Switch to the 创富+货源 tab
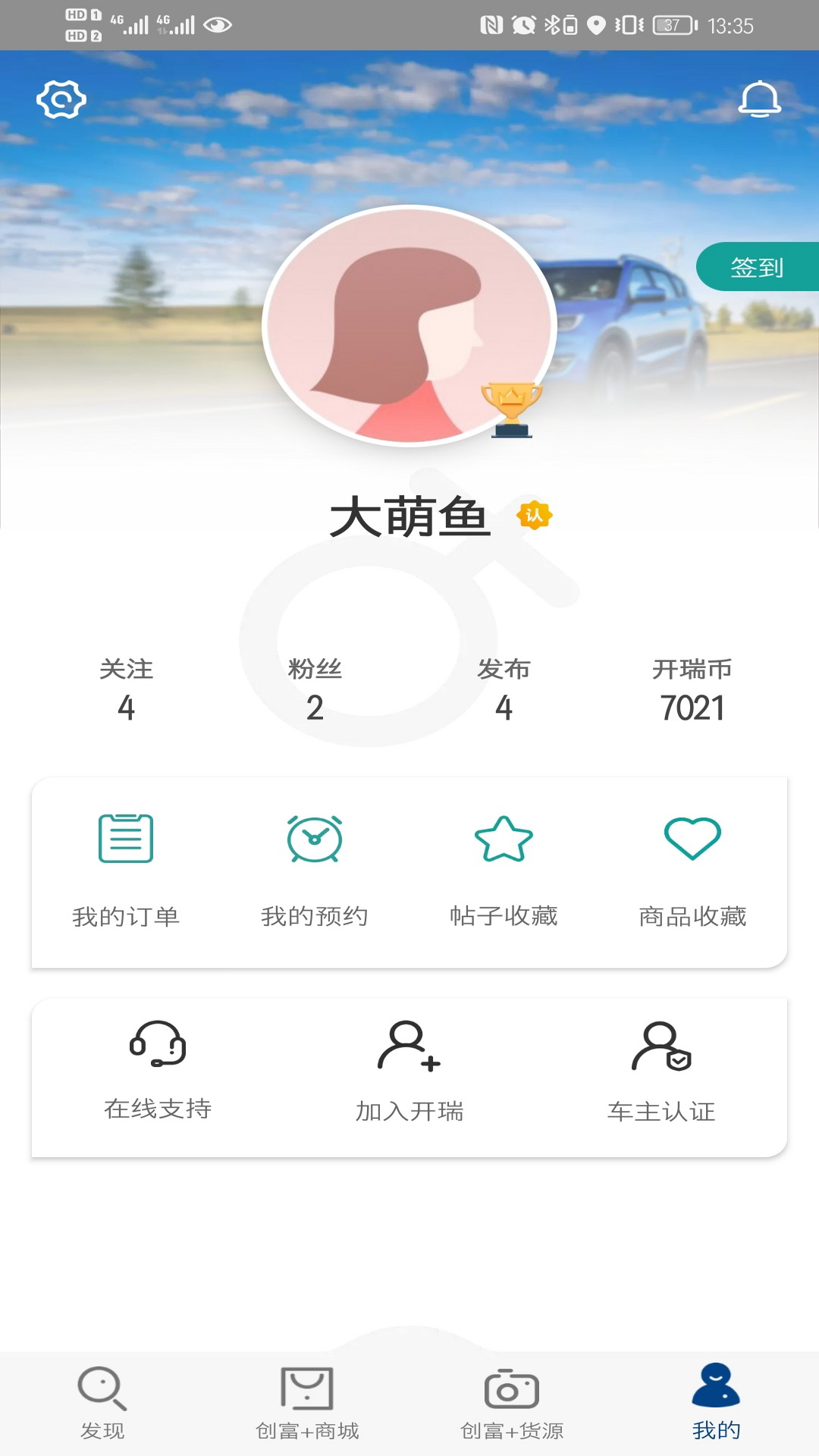Image resolution: width=819 pixels, height=1456 pixels. click(512, 1404)
